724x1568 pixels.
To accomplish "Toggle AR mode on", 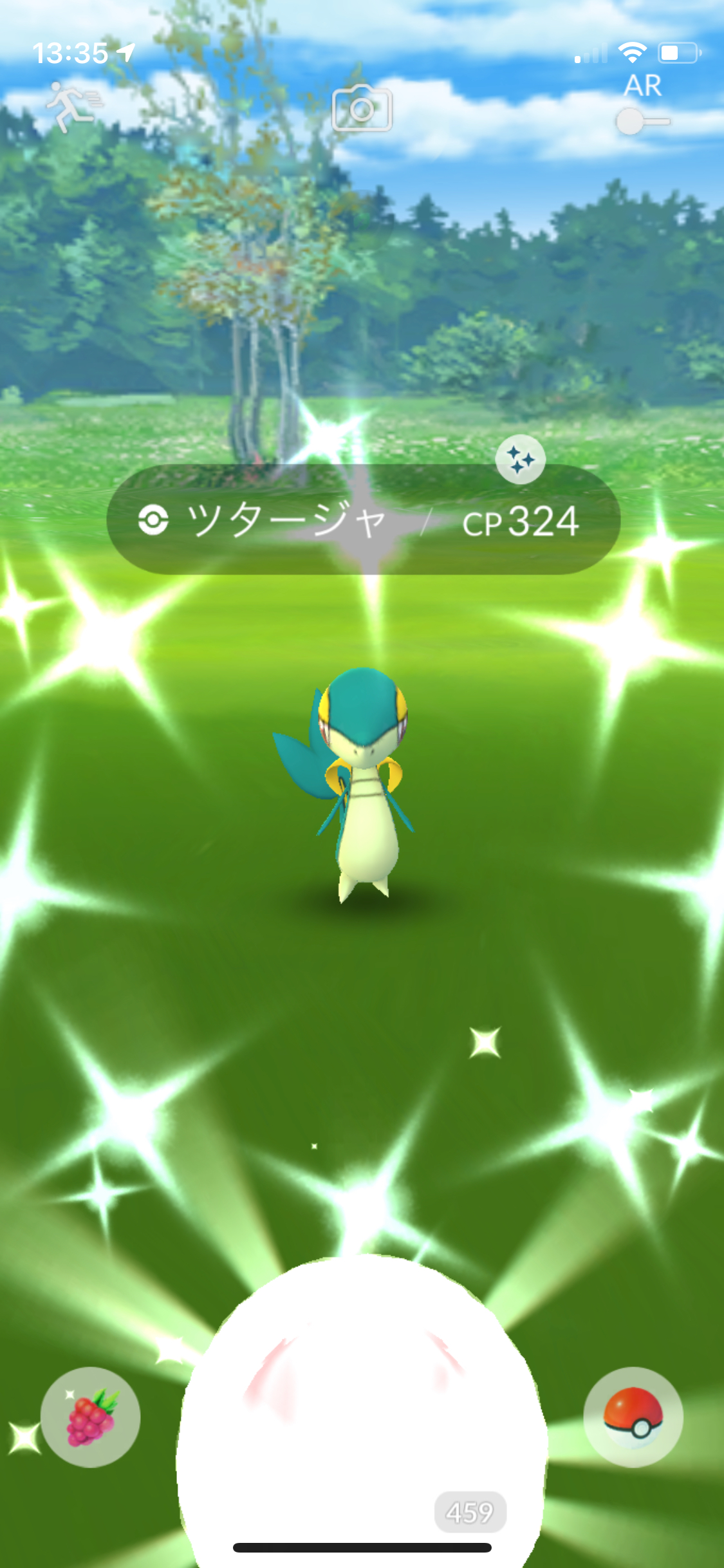I will click(642, 120).
